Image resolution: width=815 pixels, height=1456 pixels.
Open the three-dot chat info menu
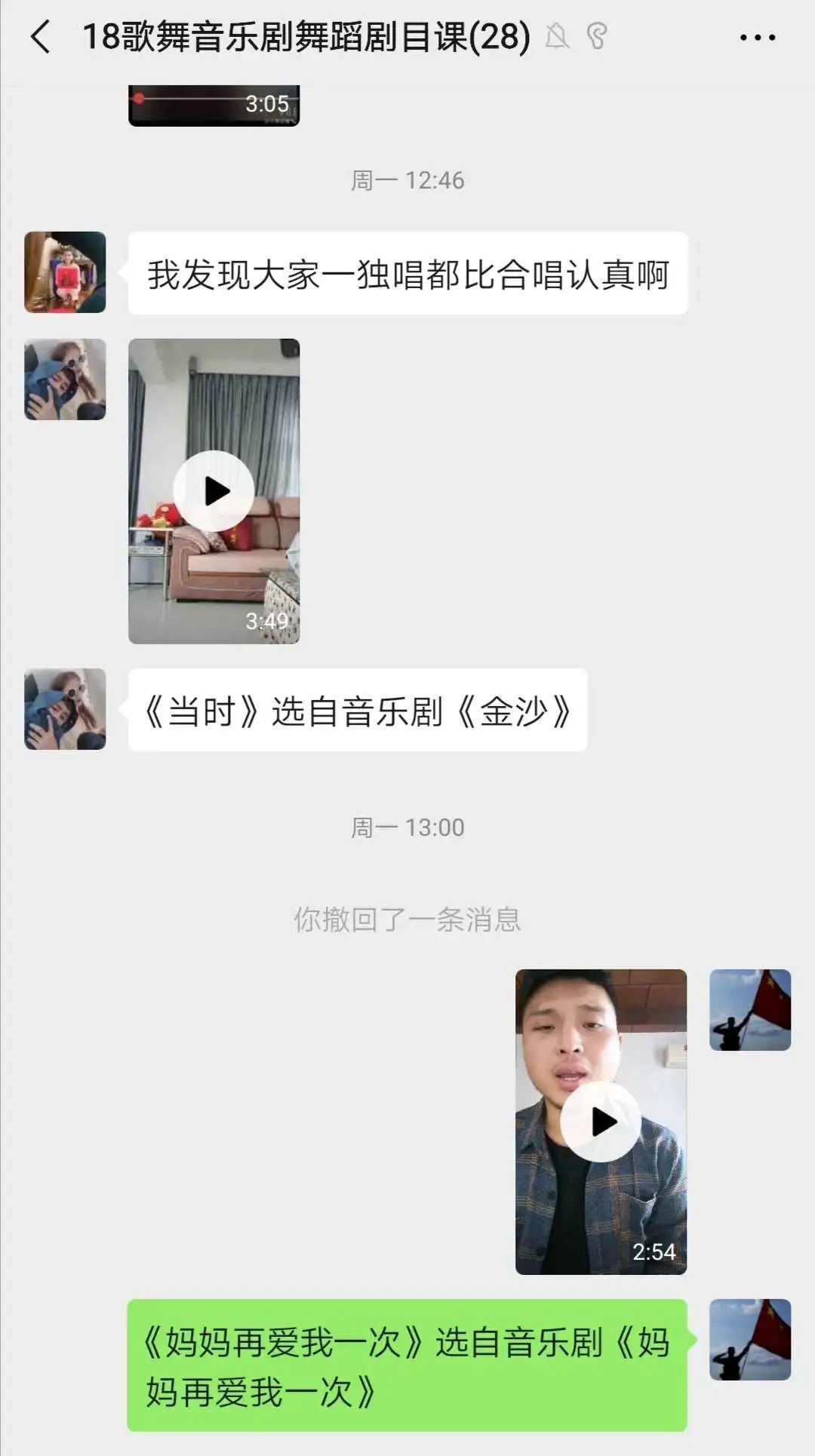pyautogui.click(x=757, y=37)
